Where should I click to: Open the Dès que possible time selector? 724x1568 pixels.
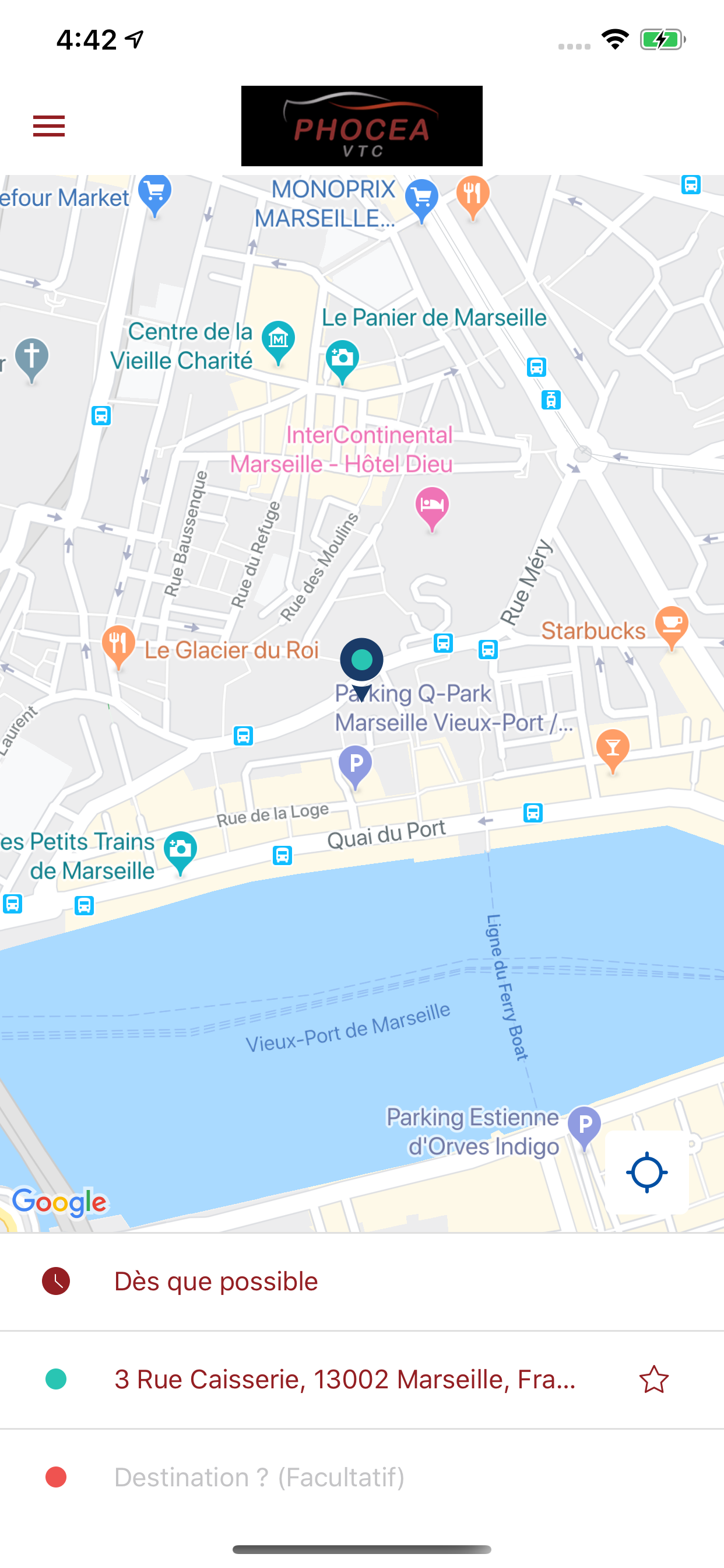coord(216,1280)
